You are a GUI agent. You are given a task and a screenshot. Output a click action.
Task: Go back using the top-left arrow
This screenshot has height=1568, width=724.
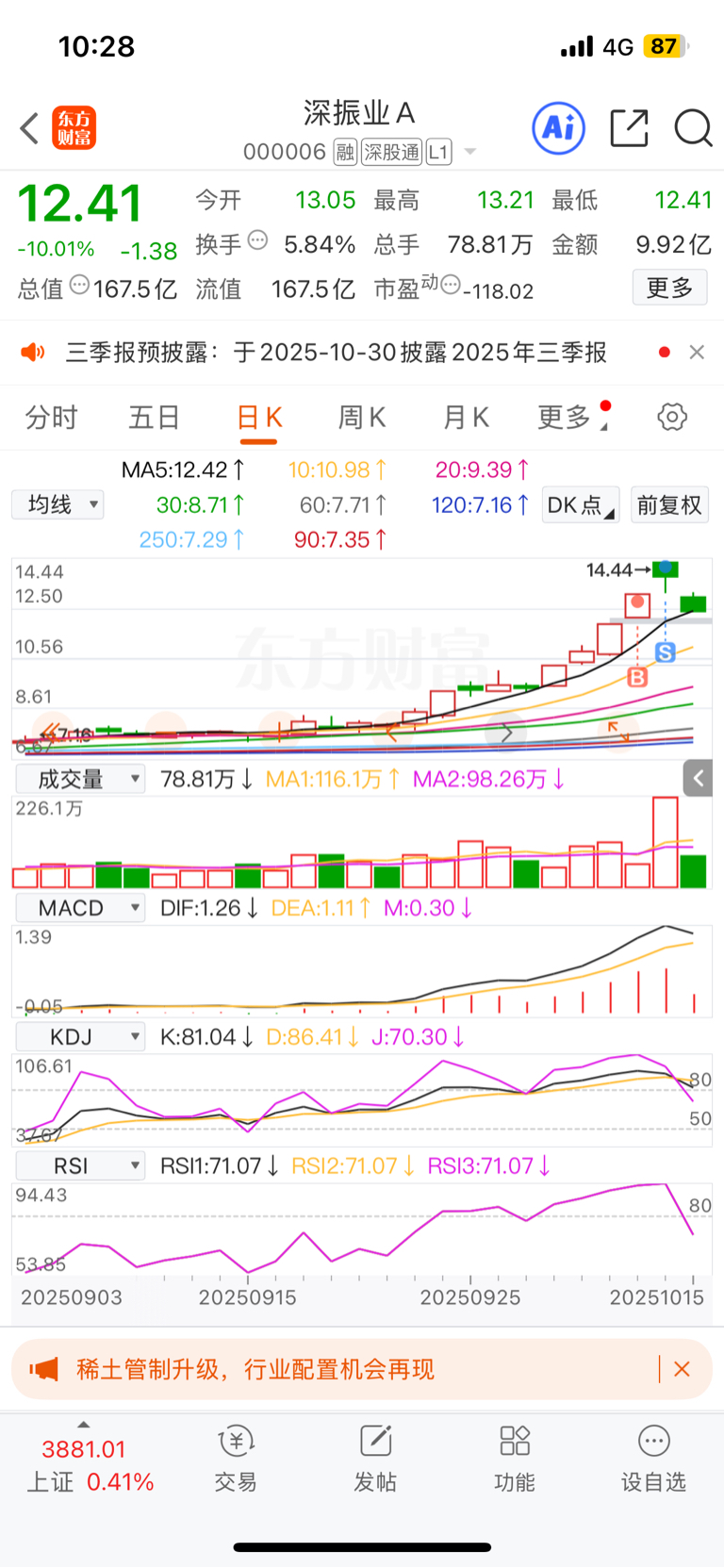(30, 128)
